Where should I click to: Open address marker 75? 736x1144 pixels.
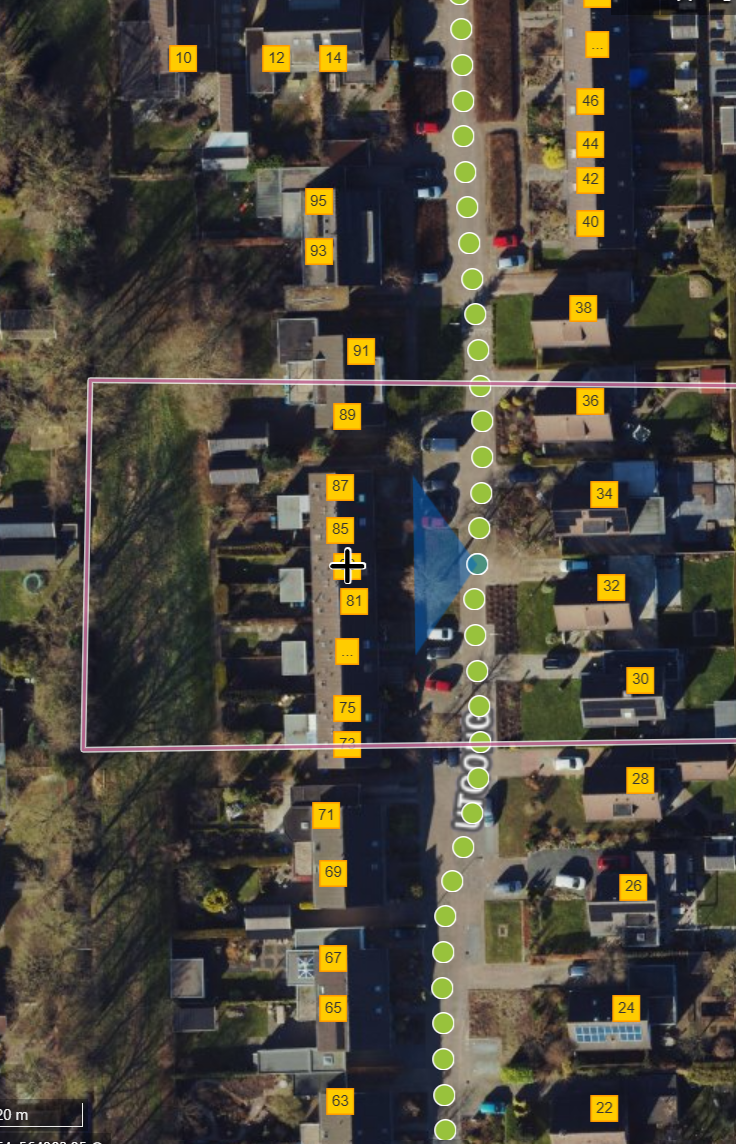pyautogui.click(x=347, y=708)
